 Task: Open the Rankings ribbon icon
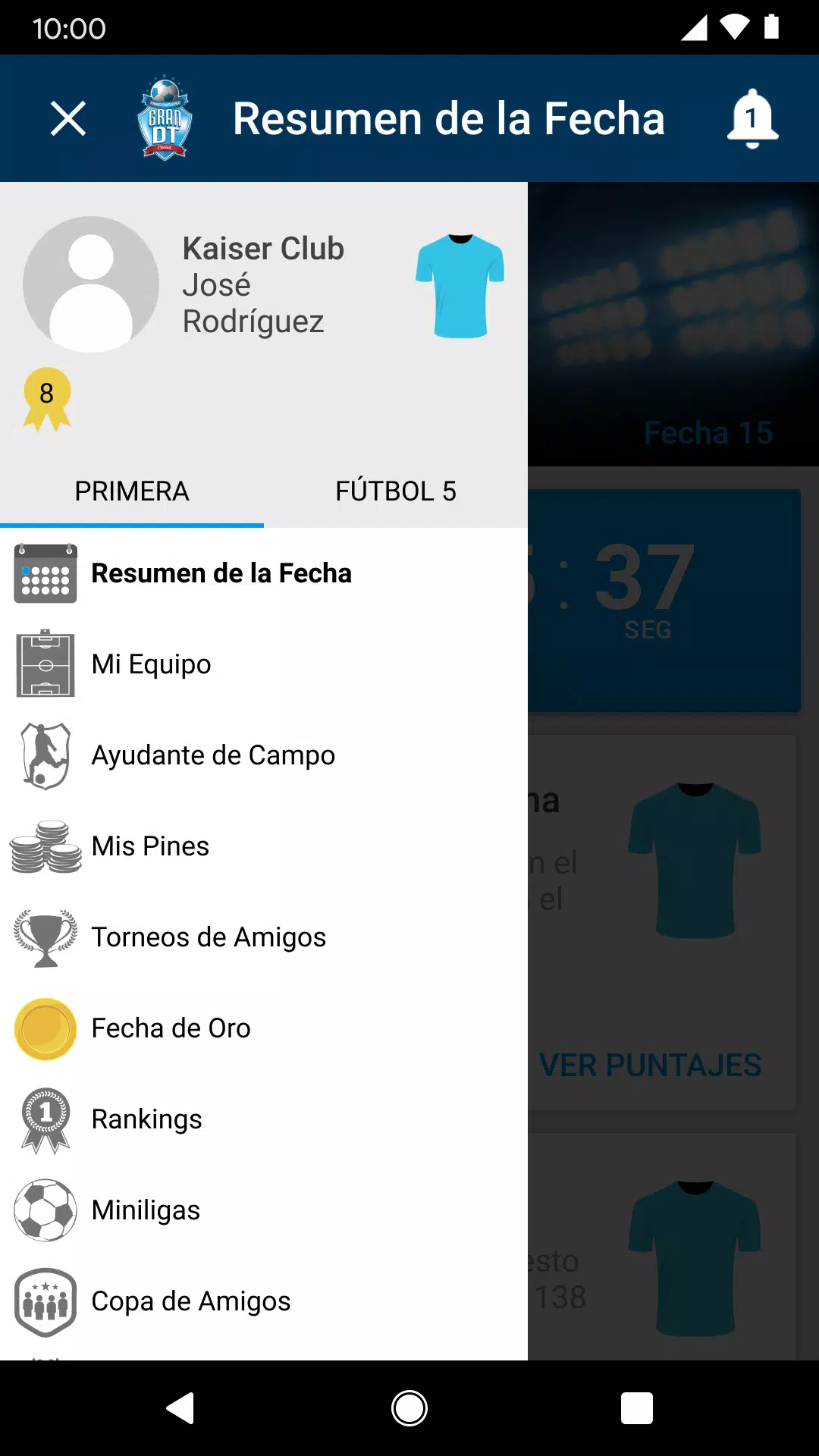pyautogui.click(x=45, y=1120)
